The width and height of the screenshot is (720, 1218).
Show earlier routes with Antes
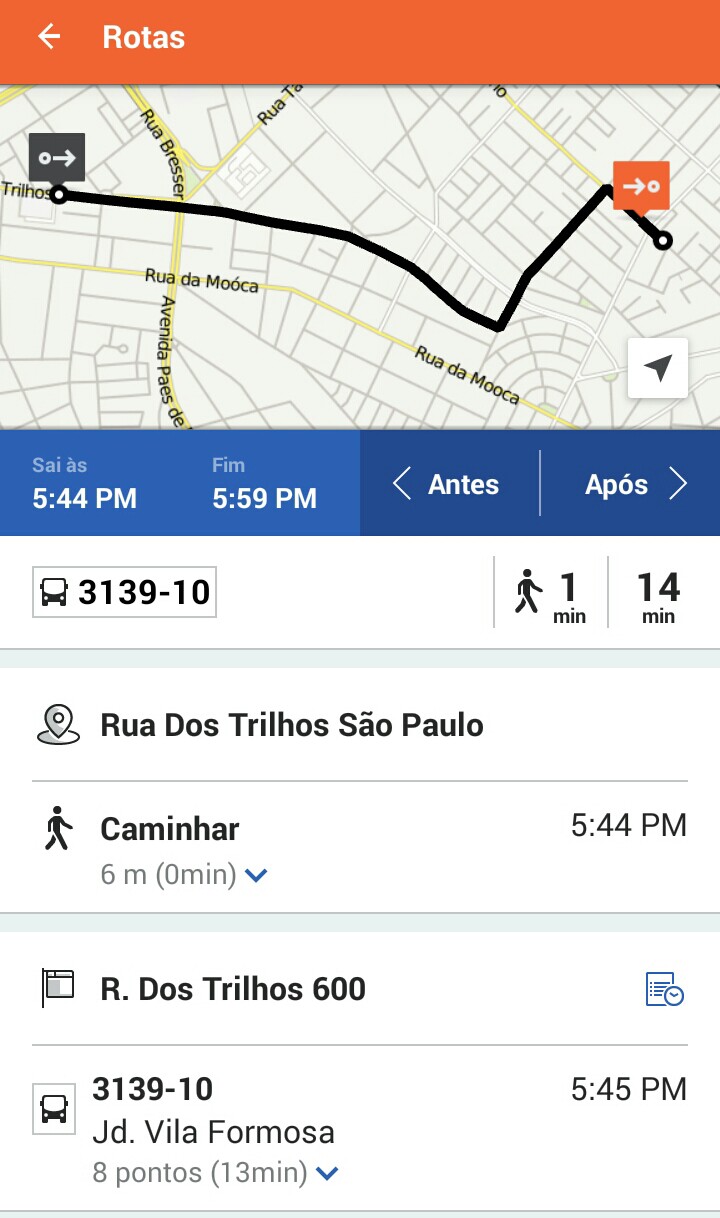click(x=447, y=485)
